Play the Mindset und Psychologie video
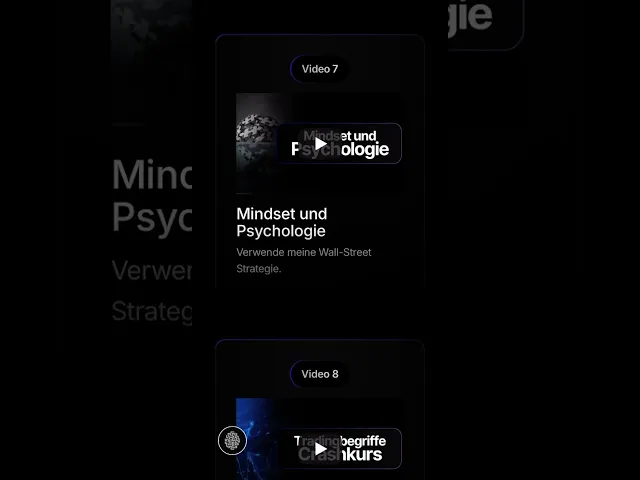 (x=320, y=144)
